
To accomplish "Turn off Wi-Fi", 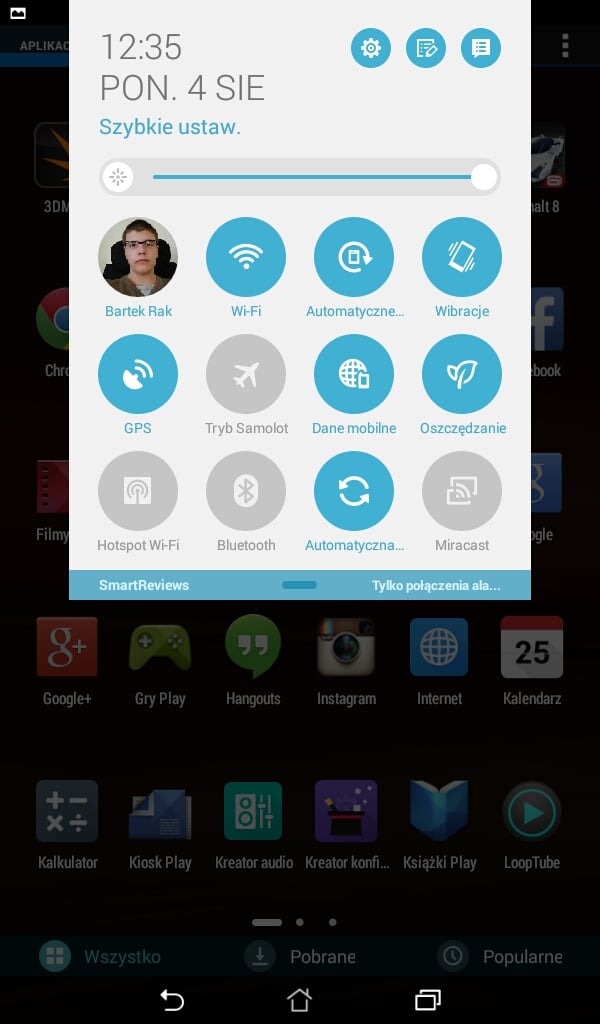I will point(245,257).
